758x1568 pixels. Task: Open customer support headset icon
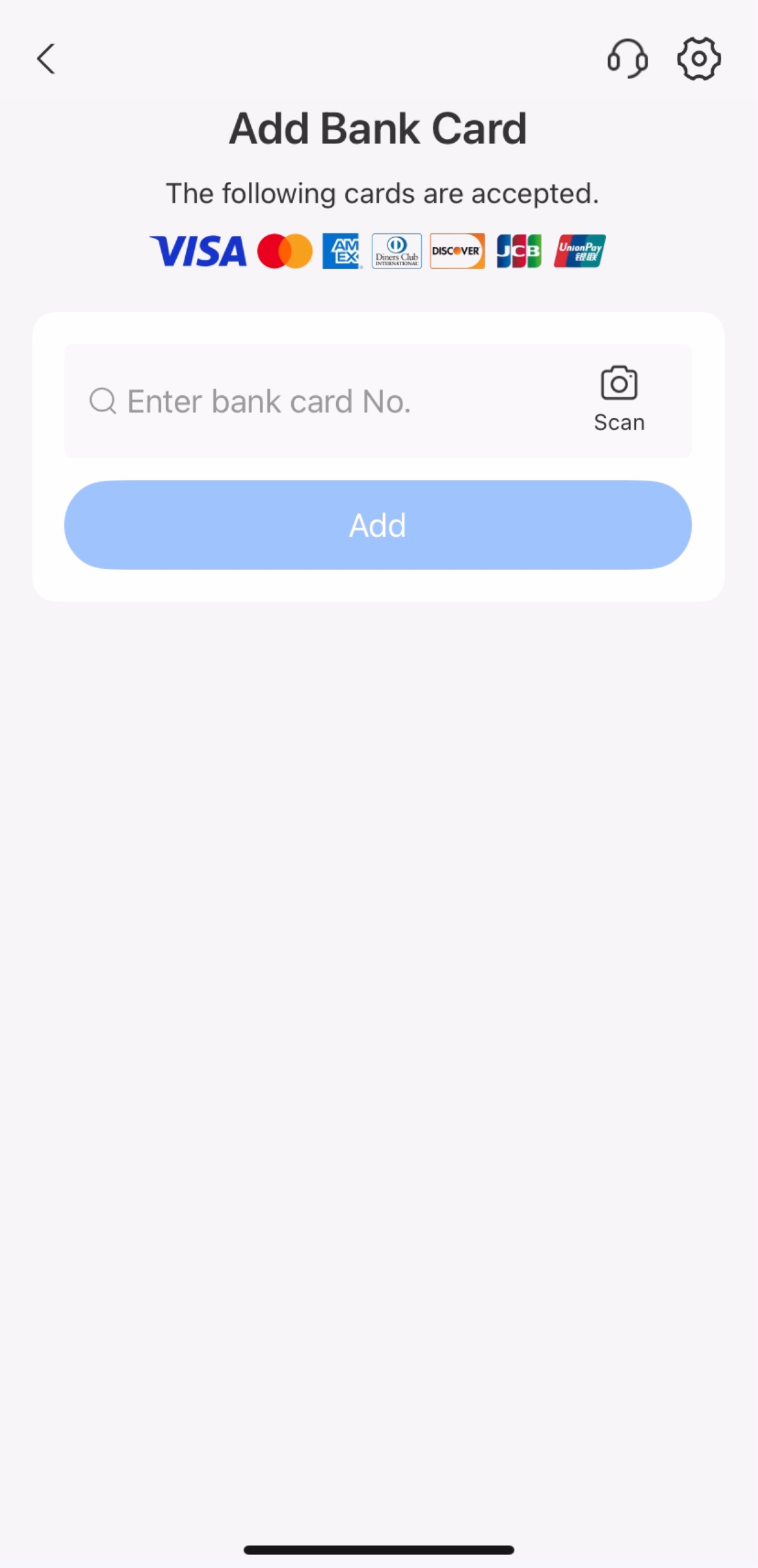pos(627,59)
